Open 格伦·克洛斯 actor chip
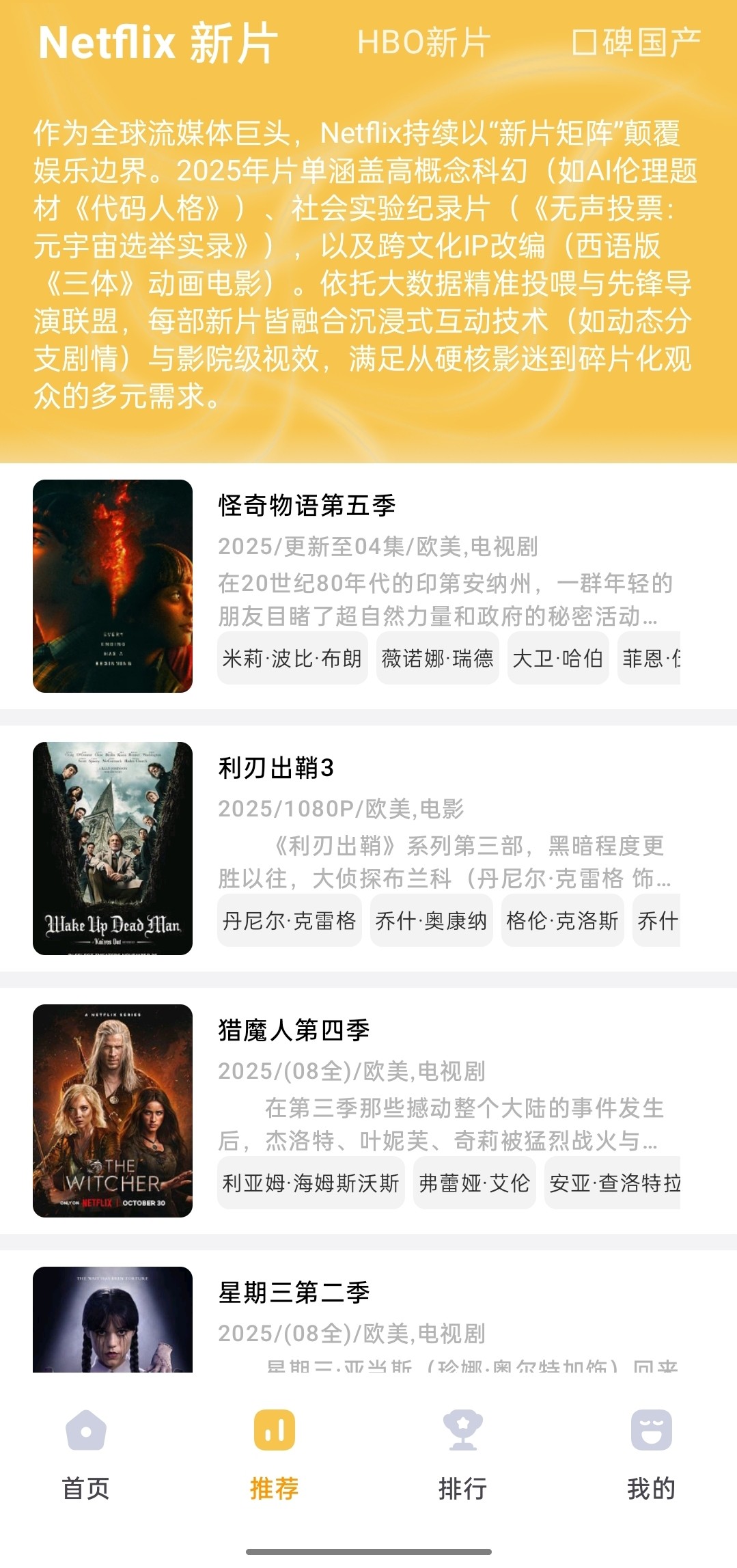This screenshot has width=737, height=1568. [562, 921]
